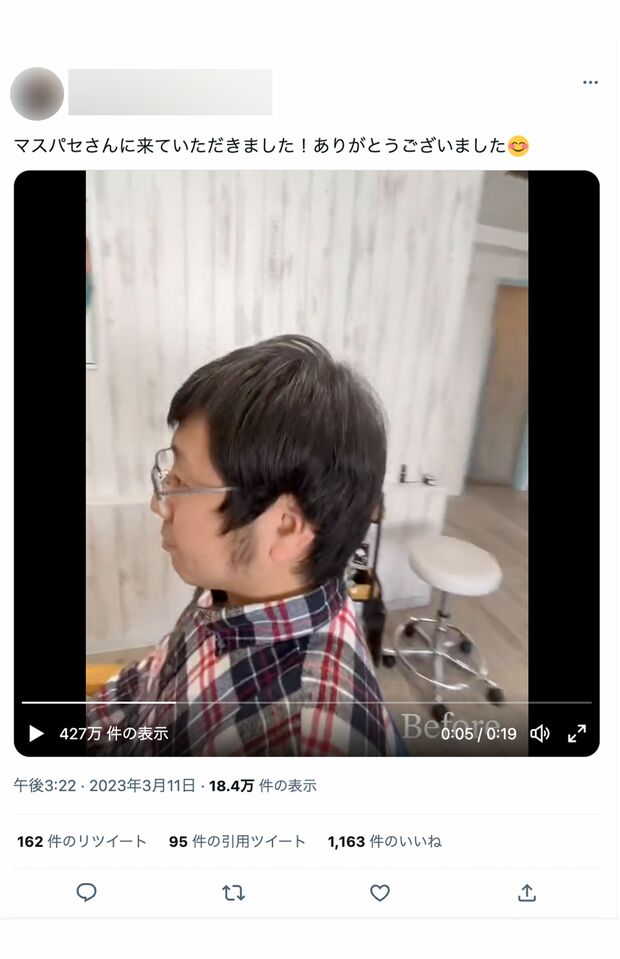Like this tweet
Viewport: 620px width, 959px height.
coord(380,892)
